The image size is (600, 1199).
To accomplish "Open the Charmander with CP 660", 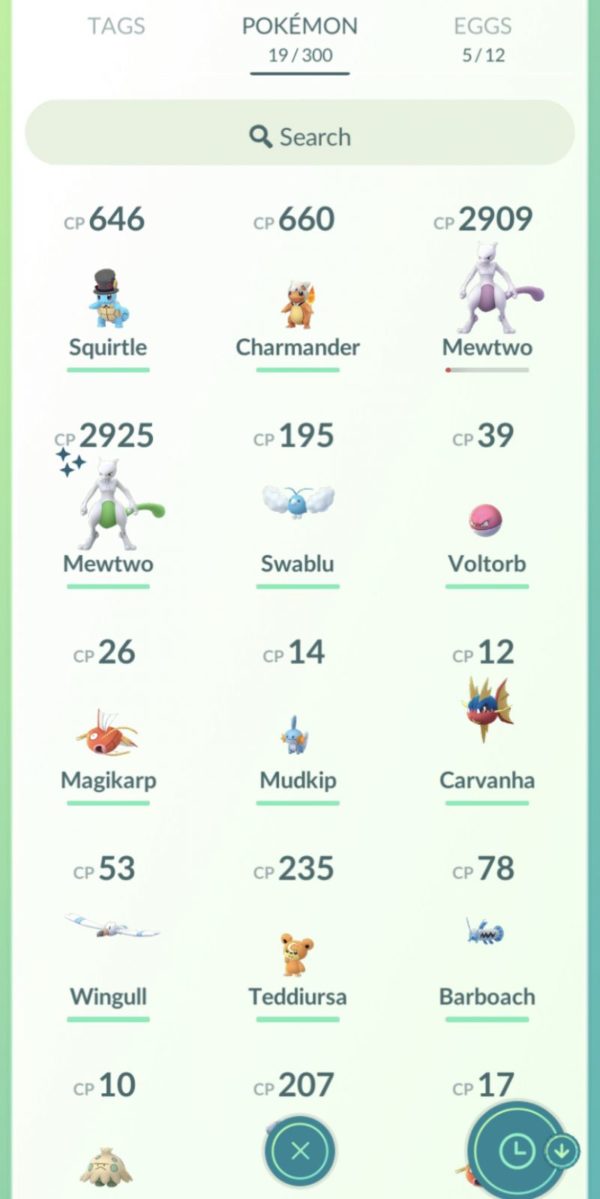I will pyautogui.click(x=297, y=289).
